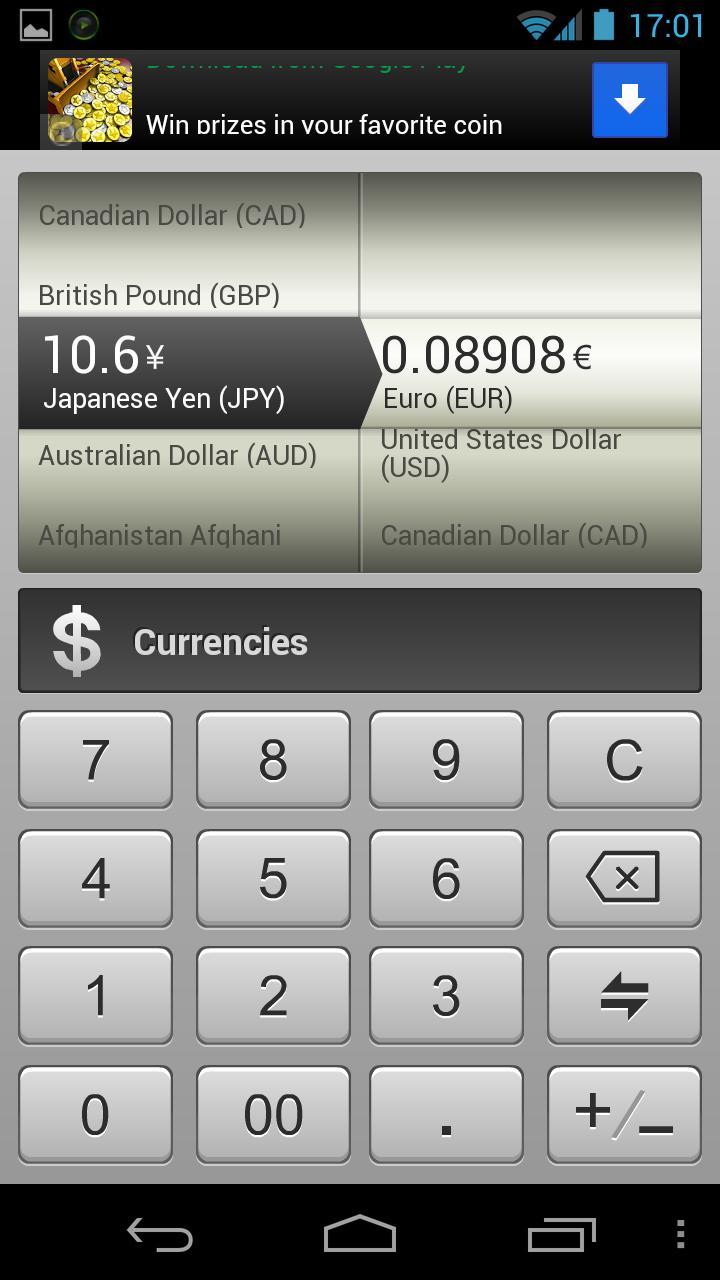
Task: Toggle the sign with +/- key
Action: tap(624, 1114)
